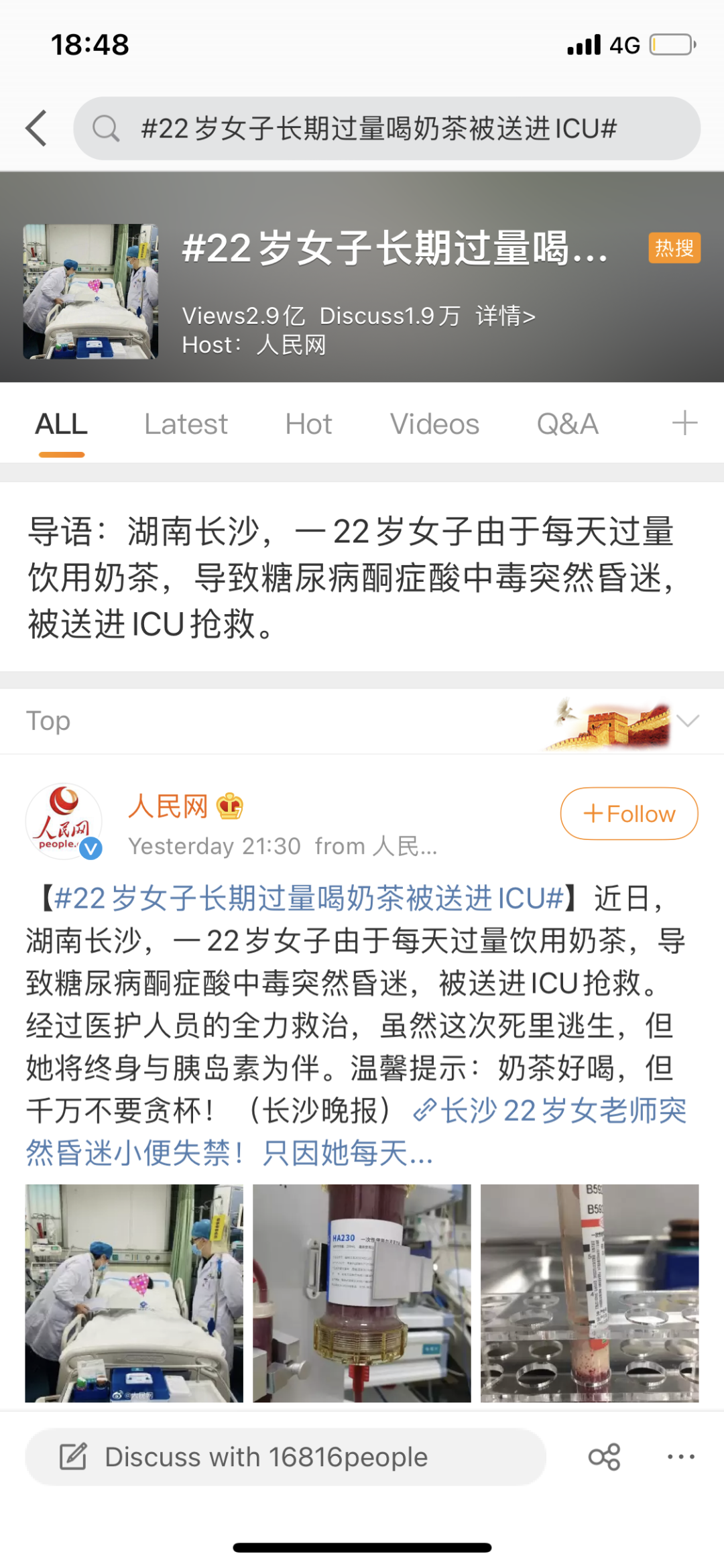724x1568 pixels.
Task: Tap the hashtag search field
Action: 387,128
